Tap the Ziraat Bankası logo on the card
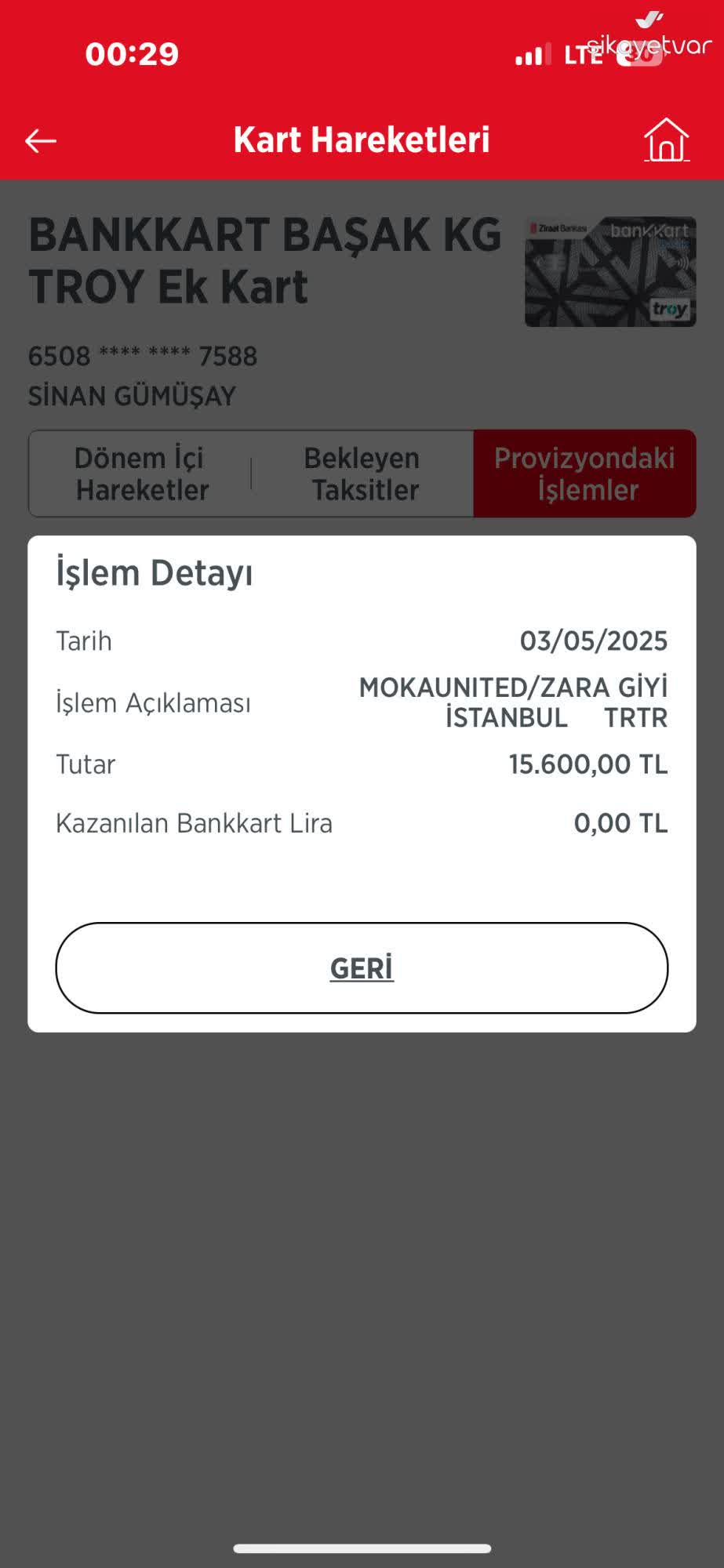The width and height of the screenshot is (724, 1568). [558, 229]
